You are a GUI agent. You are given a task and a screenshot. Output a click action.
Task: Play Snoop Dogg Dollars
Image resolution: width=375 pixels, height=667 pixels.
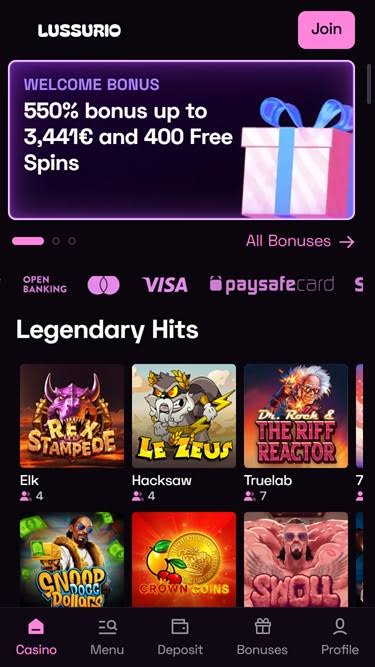72,559
